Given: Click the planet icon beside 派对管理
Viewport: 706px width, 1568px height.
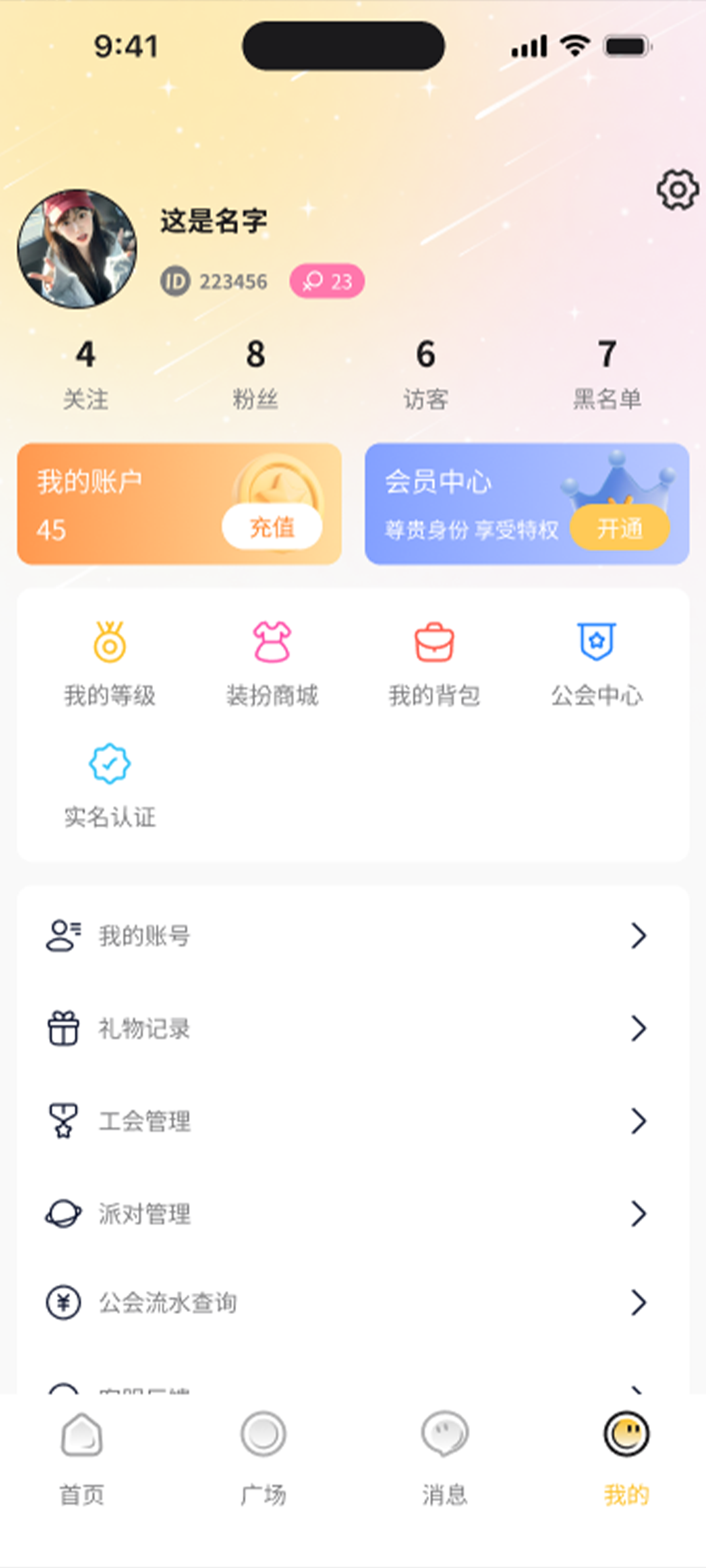Looking at the screenshot, I should coord(62,1213).
